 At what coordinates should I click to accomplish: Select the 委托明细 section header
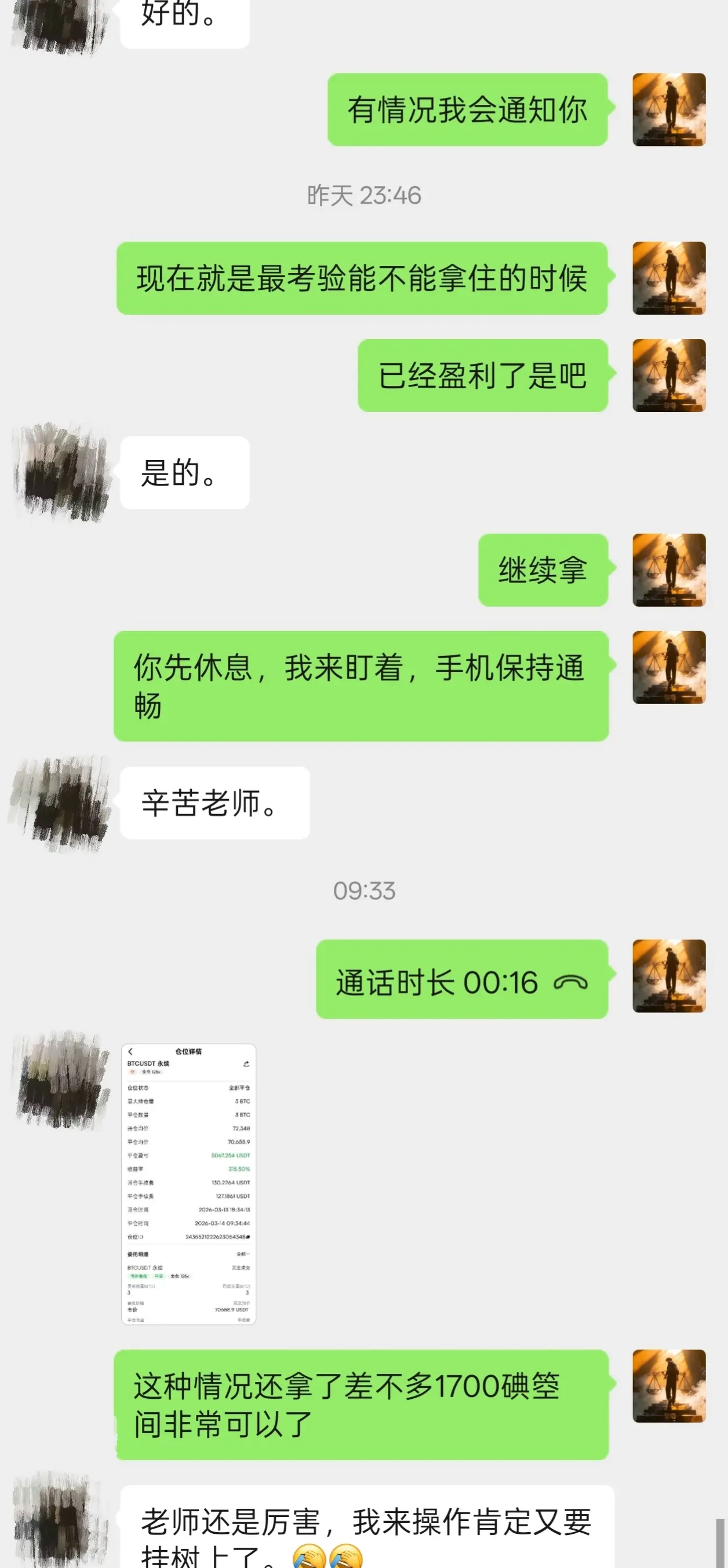click(137, 1253)
